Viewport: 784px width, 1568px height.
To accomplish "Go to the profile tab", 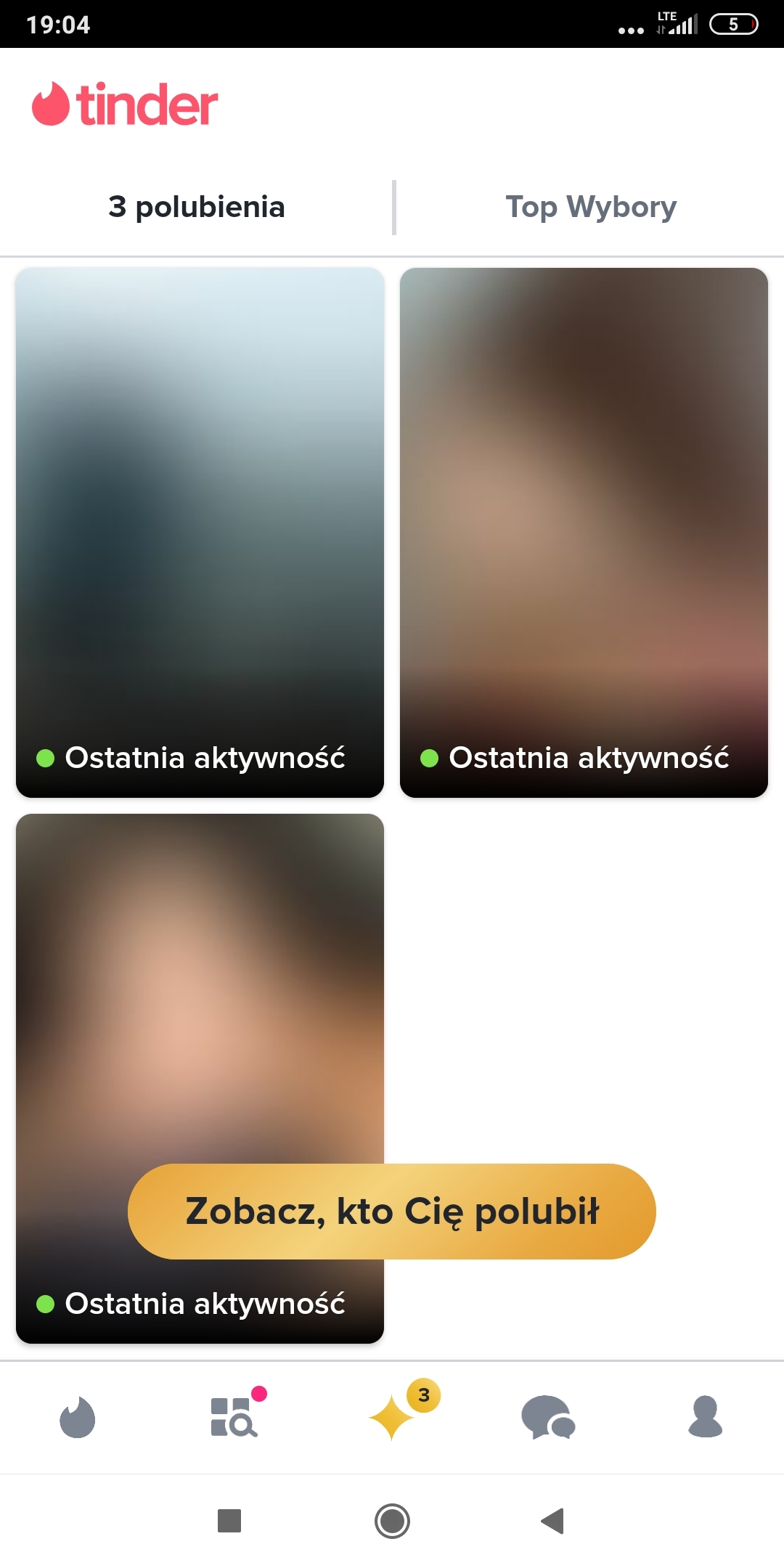I will [x=705, y=1416].
